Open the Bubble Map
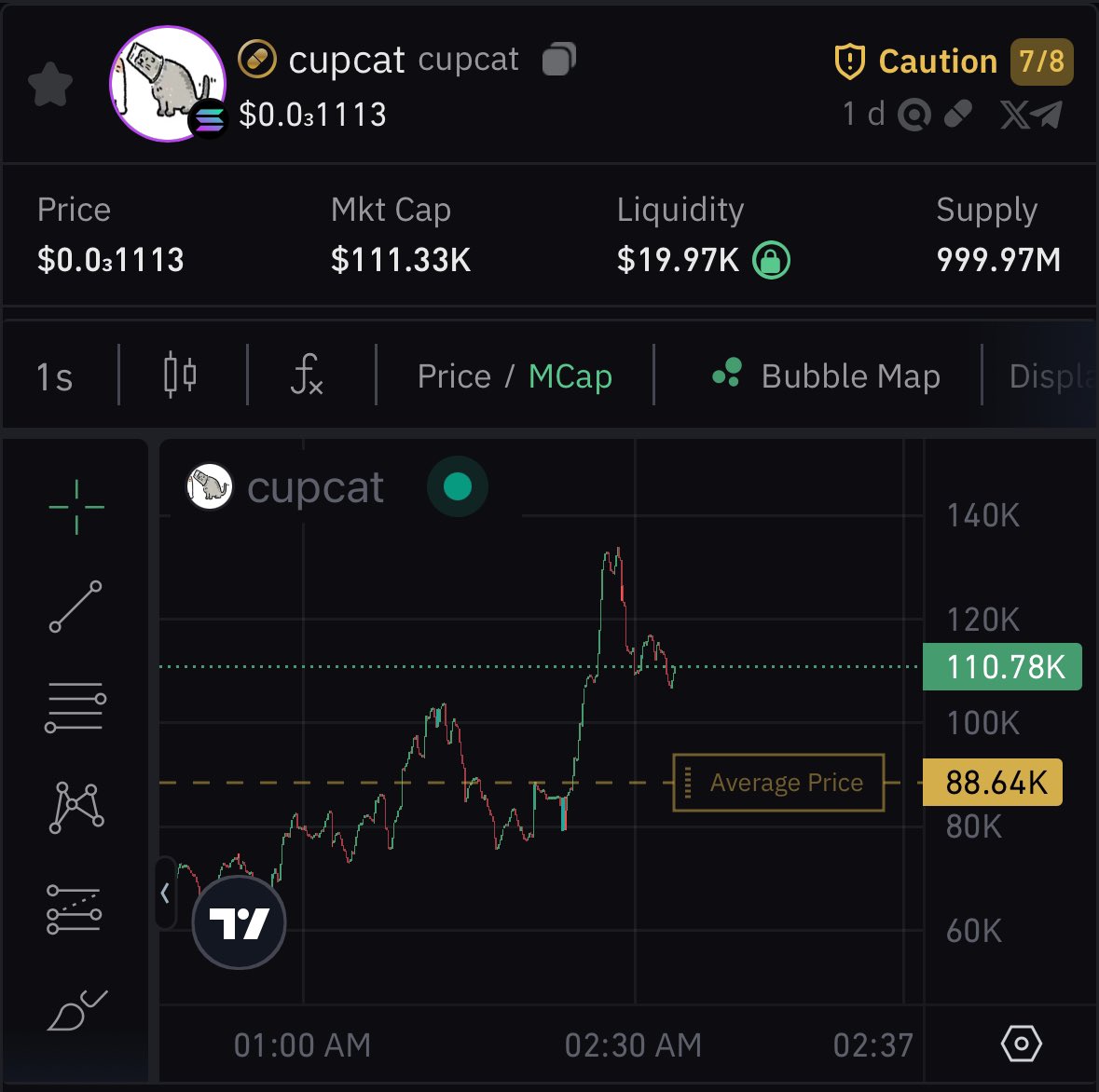The width and height of the screenshot is (1099, 1092). click(x=826, y=376)
